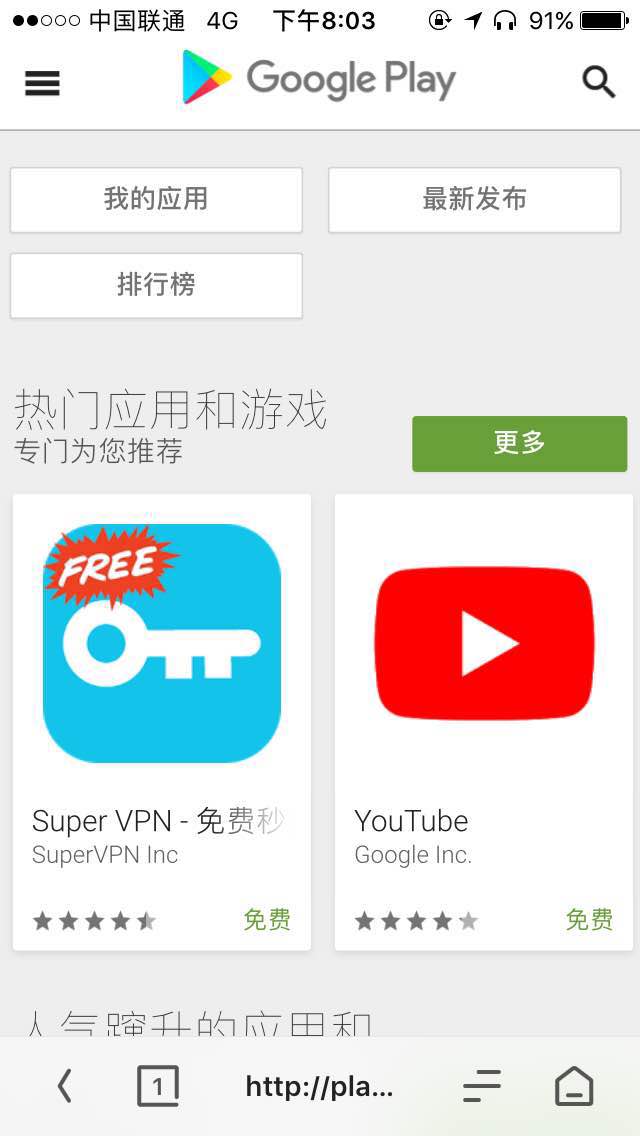Screen dimensions: 640x1136
Task: Tap the browser address bar
Action: coord(320,1086)
